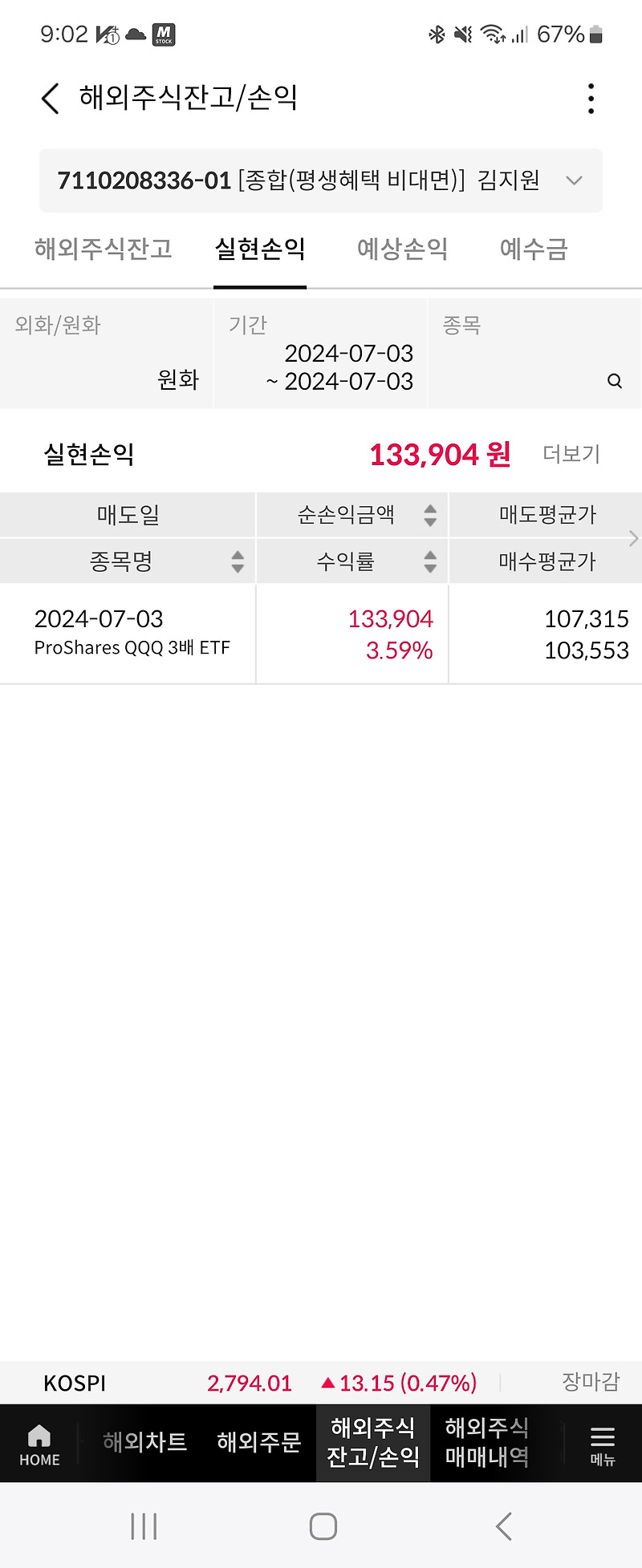Toggle sort order on 순손익금액 column
Screen dimensions: 642x1568
pyautogui.click(x=430, y=514)
